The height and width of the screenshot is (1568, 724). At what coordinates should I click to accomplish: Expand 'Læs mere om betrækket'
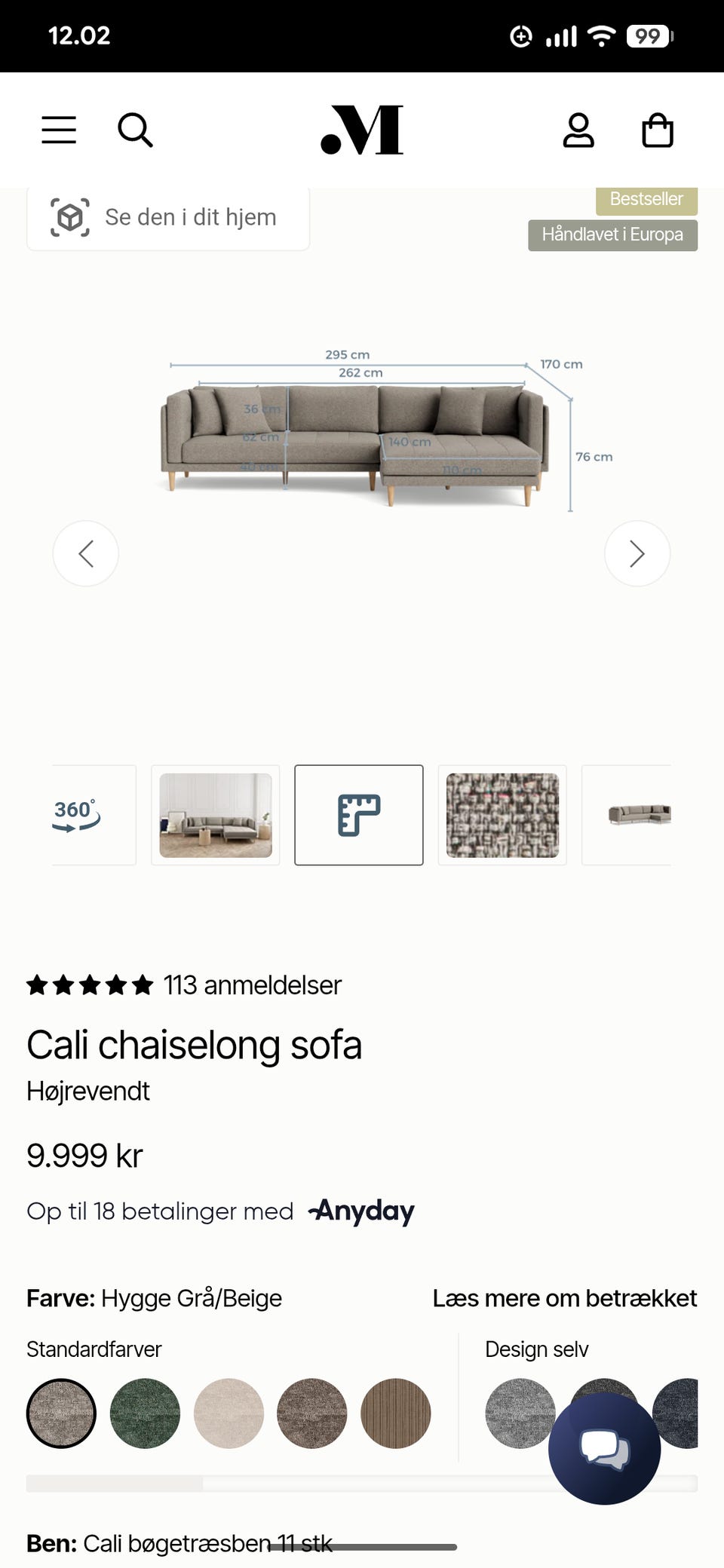(565, 1298)
